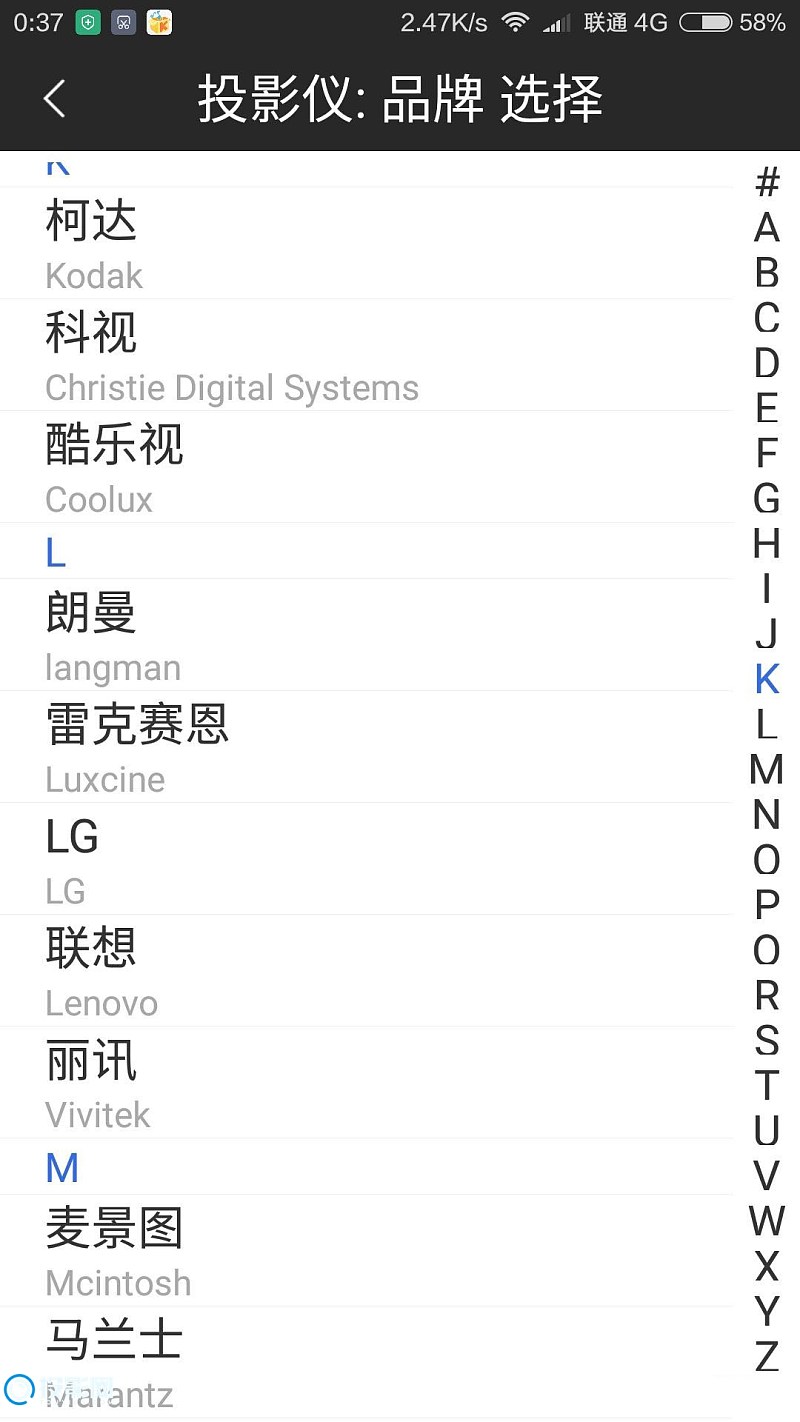Jump to brands under letter Z
The height and width of the screenshot is (1422, 800).
pyautogui.click(x=767, y=1356)
